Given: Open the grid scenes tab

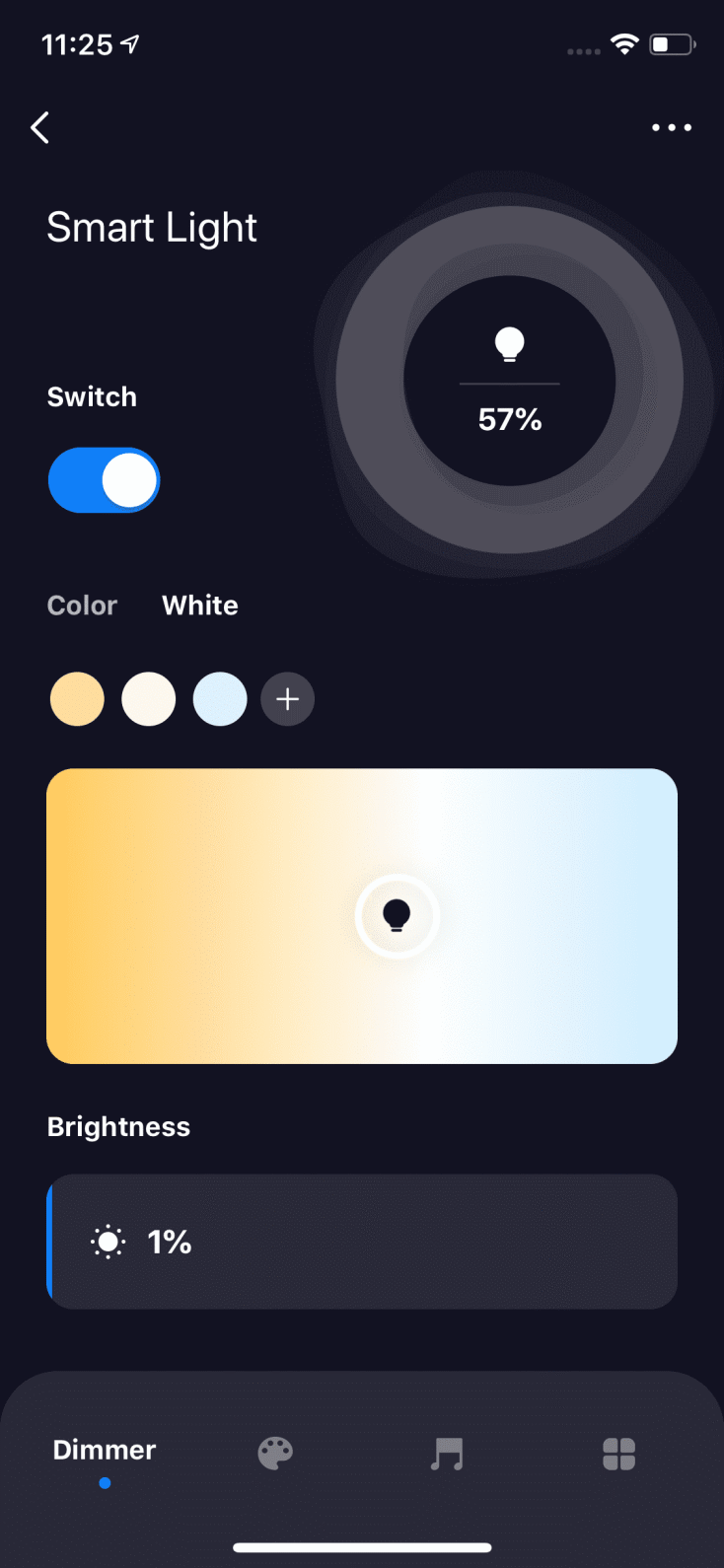Looking at the screenshot, I should pos(618,1454).
